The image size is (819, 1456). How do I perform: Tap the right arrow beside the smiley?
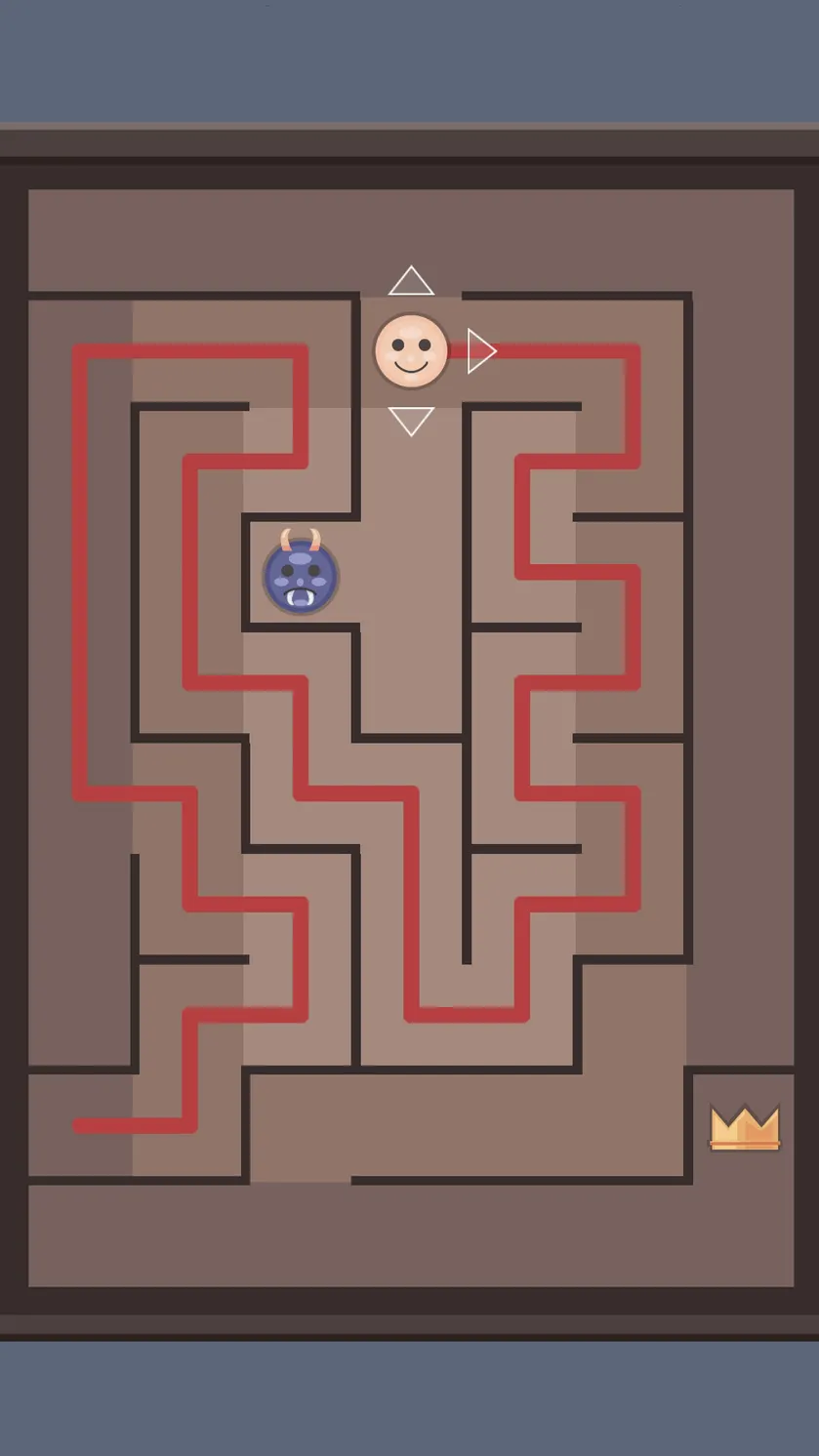click(481, 351)
